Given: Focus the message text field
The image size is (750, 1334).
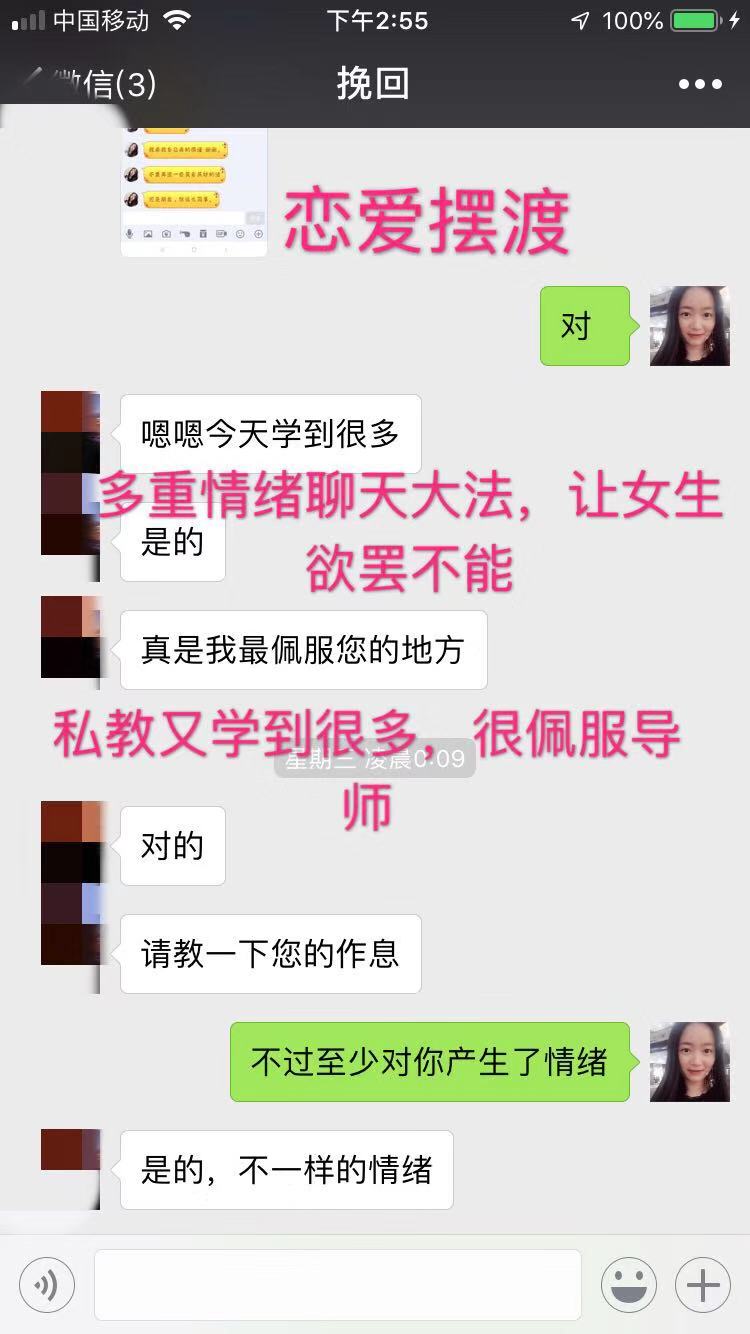Looking at the screenshot, I should coord(338,1285).
